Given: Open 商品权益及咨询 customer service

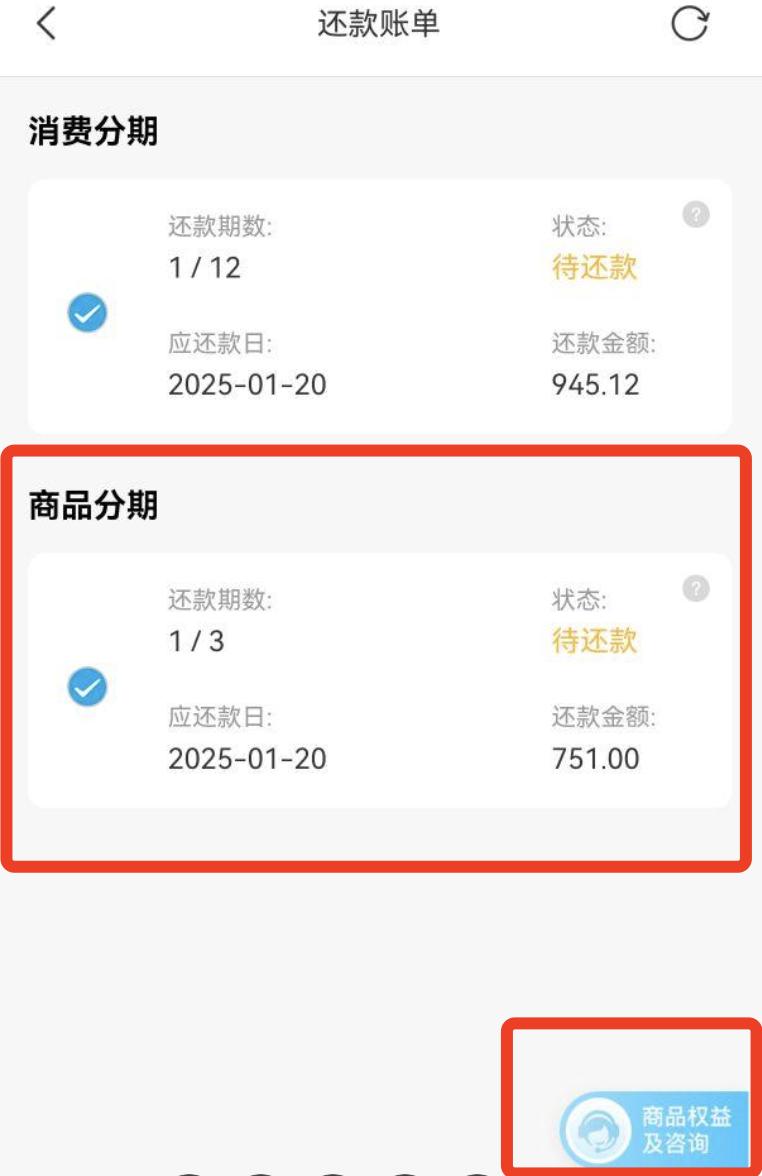Looking at the screenshot, I should click(x=654, y=1130).
